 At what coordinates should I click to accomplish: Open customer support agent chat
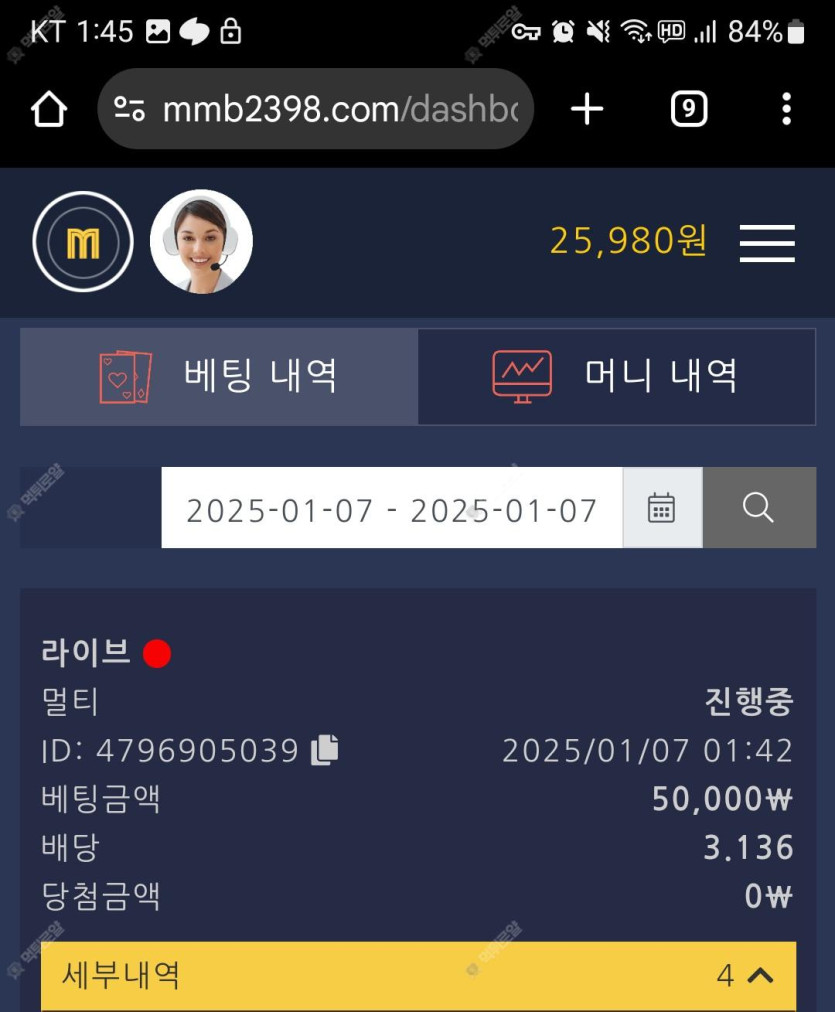(201, 242)
